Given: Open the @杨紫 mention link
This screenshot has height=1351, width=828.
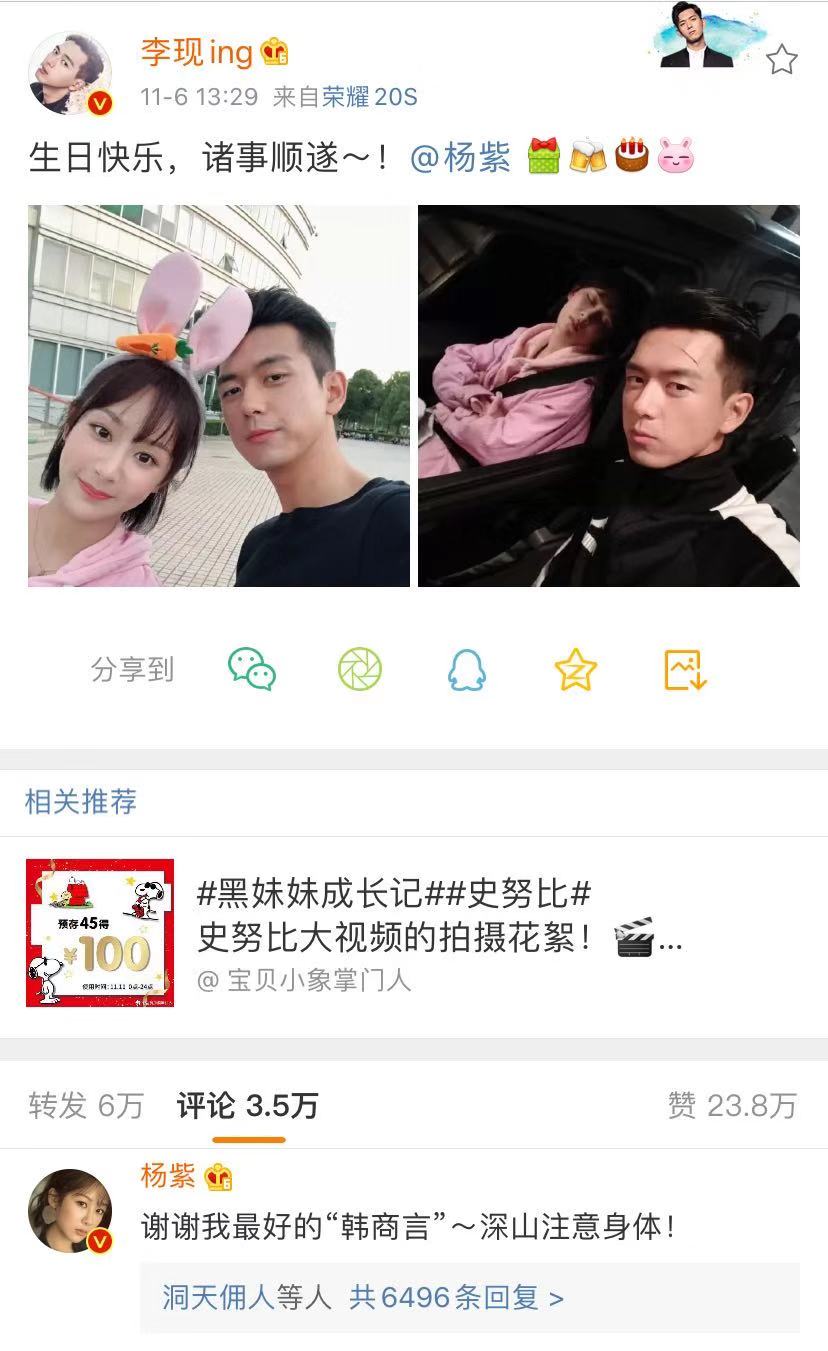Looking at the screenshot, I should click(460, 158).
